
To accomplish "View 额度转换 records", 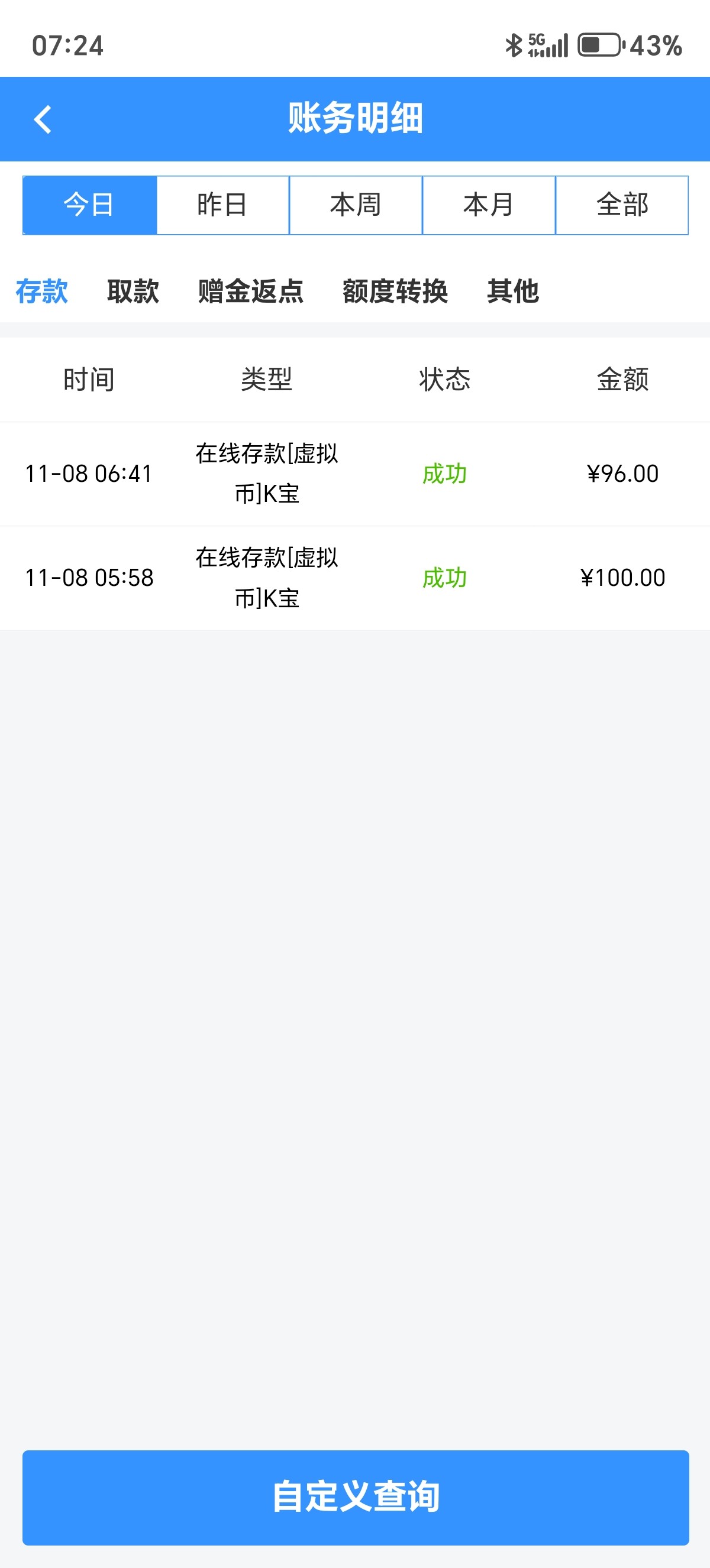I will click(x=395, y=291).
